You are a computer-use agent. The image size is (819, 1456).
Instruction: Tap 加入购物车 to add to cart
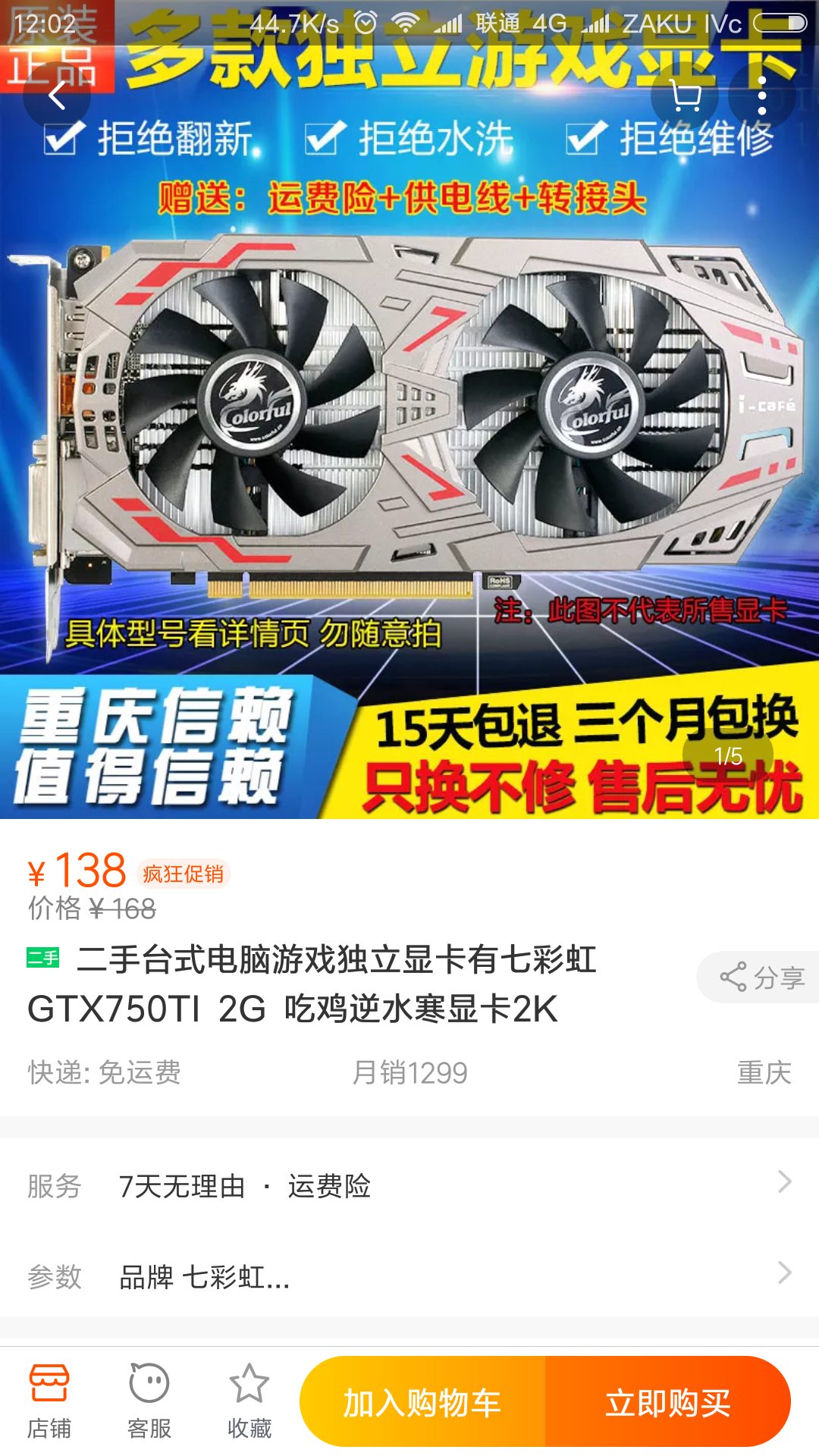click(422, 1402)
